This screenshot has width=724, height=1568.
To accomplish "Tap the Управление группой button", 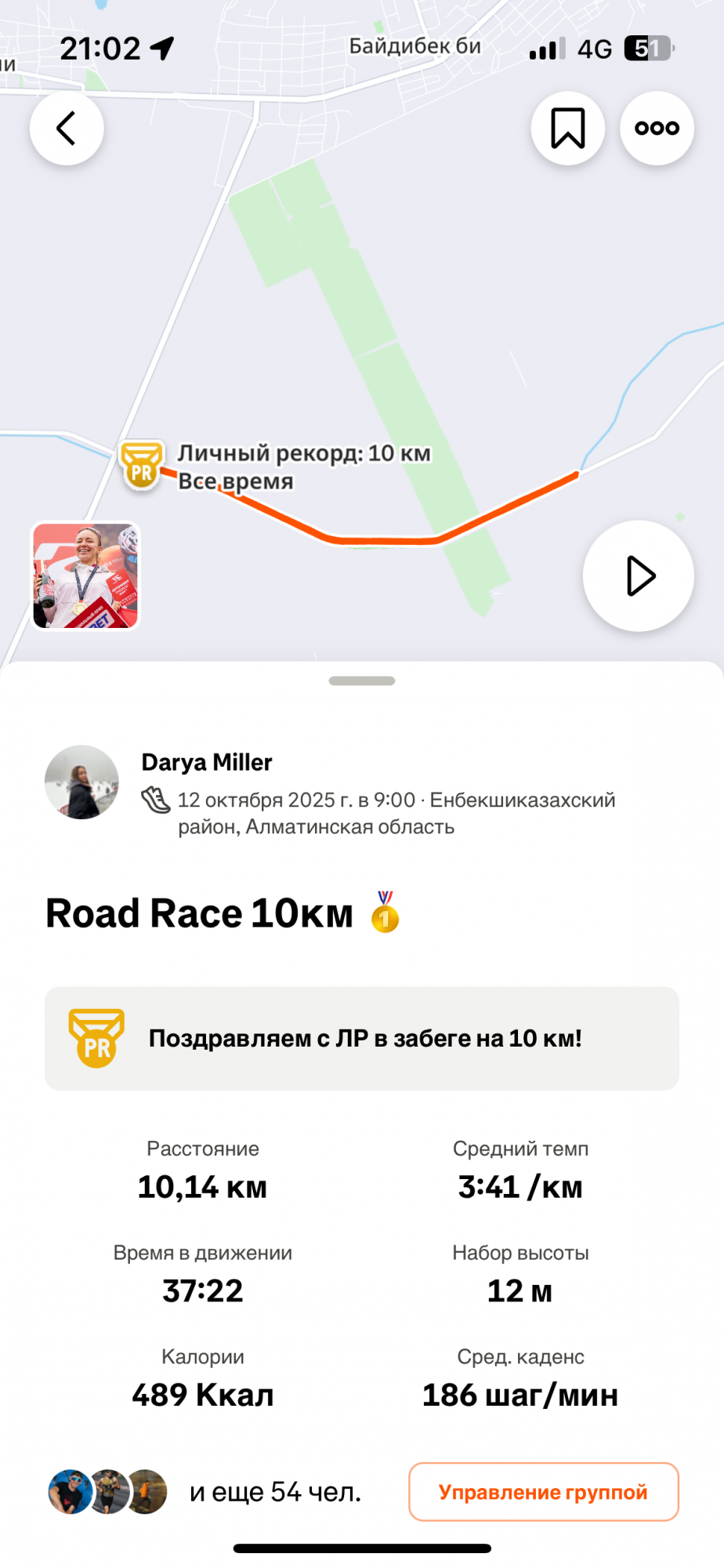I will (x=543, y=1492).
